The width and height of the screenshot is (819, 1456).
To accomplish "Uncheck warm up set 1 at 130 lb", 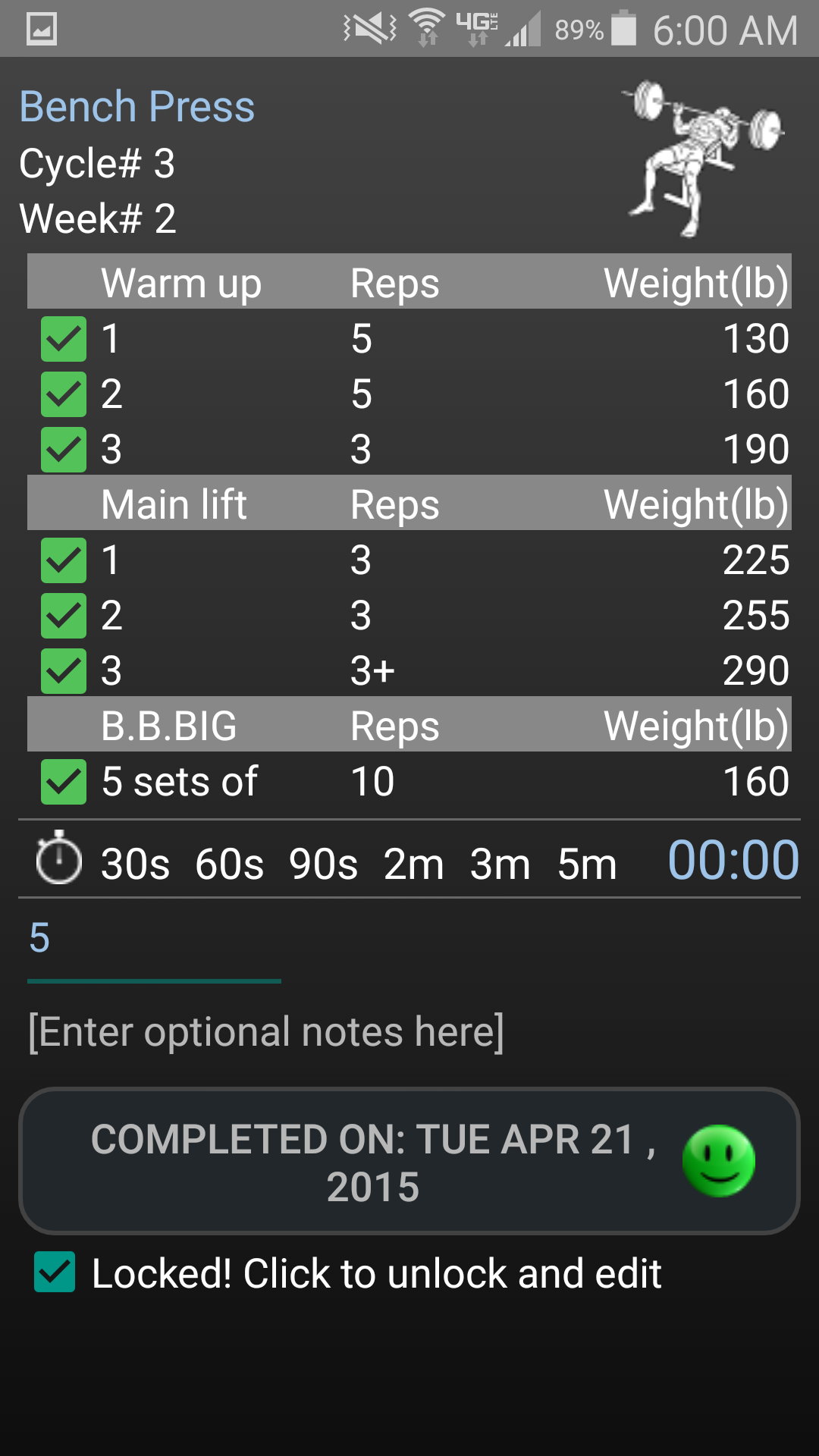I will [64, 339].
